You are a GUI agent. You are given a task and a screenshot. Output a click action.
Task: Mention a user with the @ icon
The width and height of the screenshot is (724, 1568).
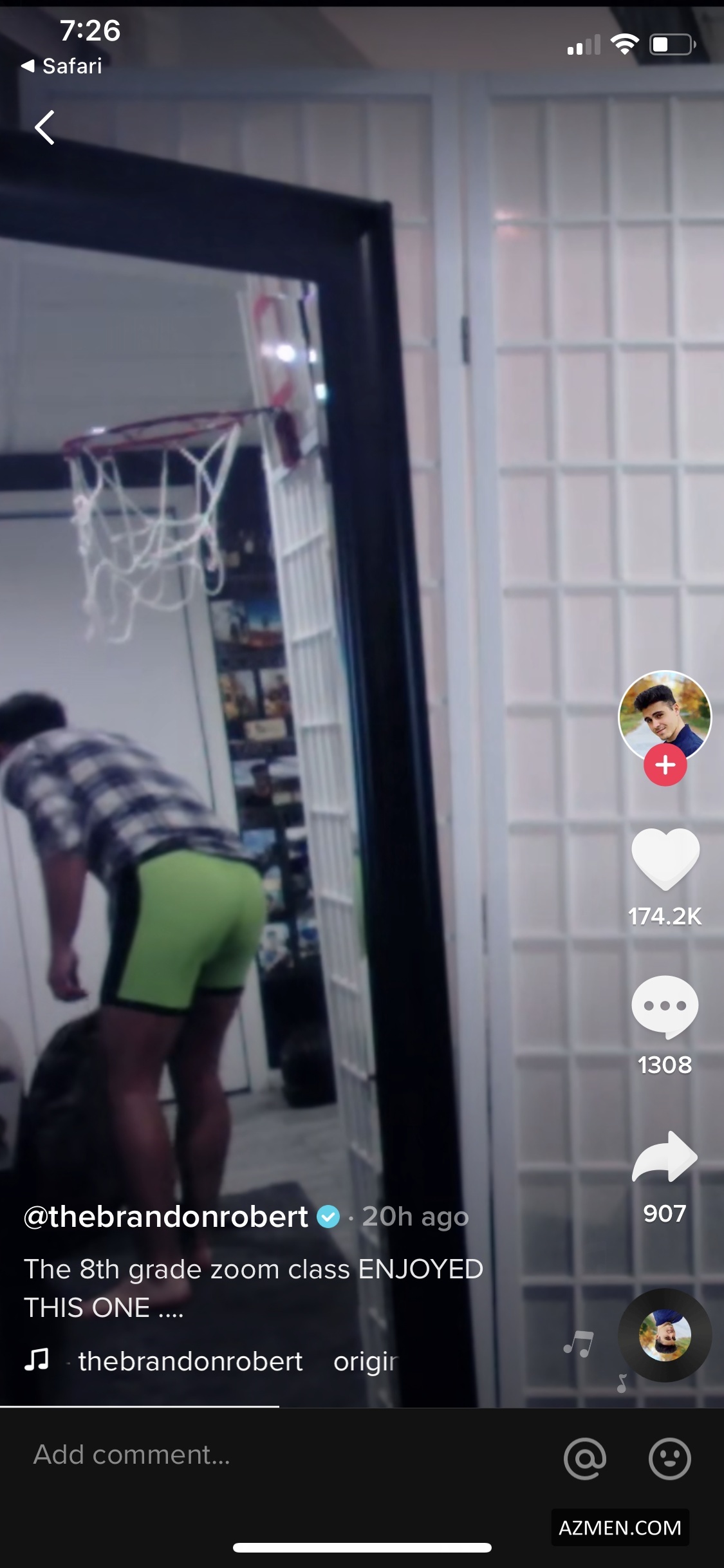tap(584, 1458)
